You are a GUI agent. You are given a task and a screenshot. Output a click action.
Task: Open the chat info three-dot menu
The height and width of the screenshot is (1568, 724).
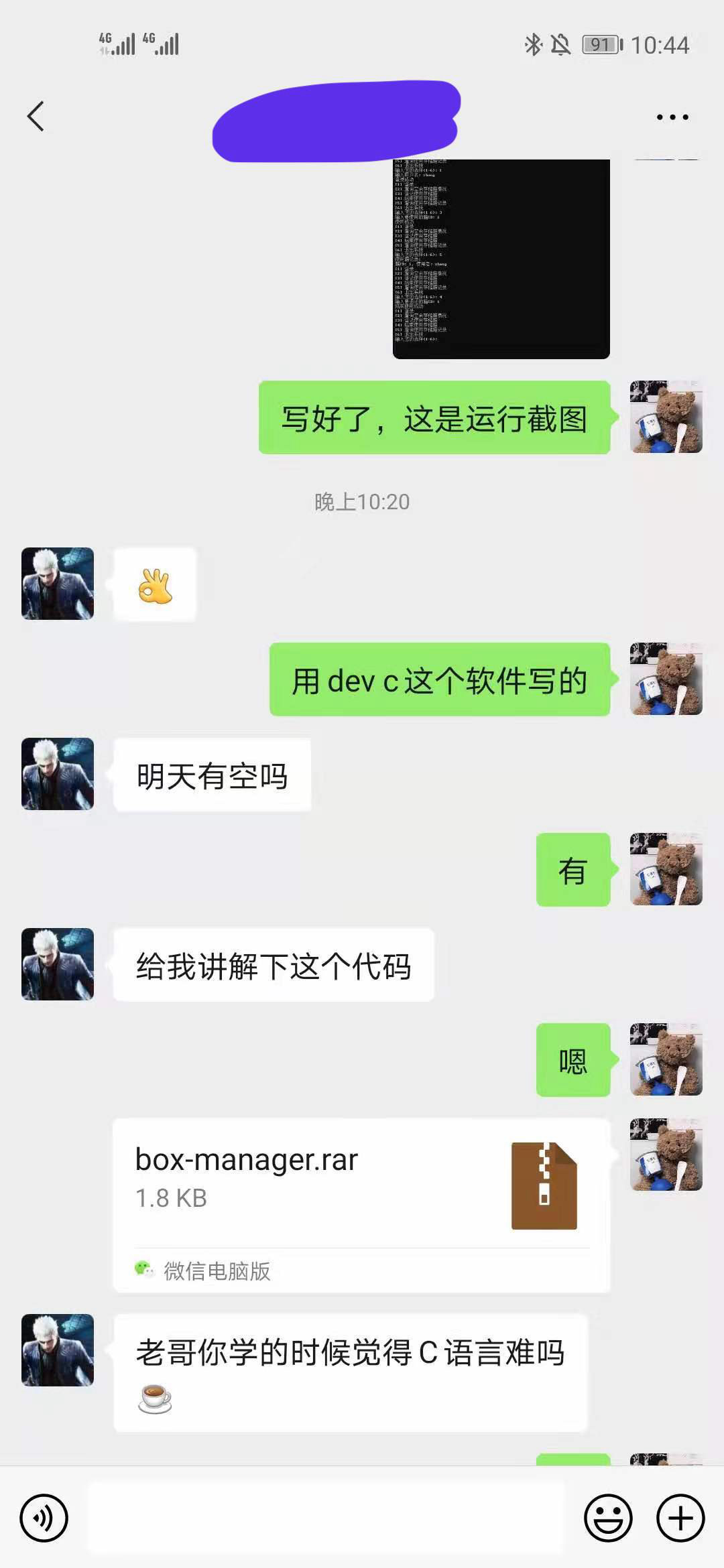coord(672,117)
